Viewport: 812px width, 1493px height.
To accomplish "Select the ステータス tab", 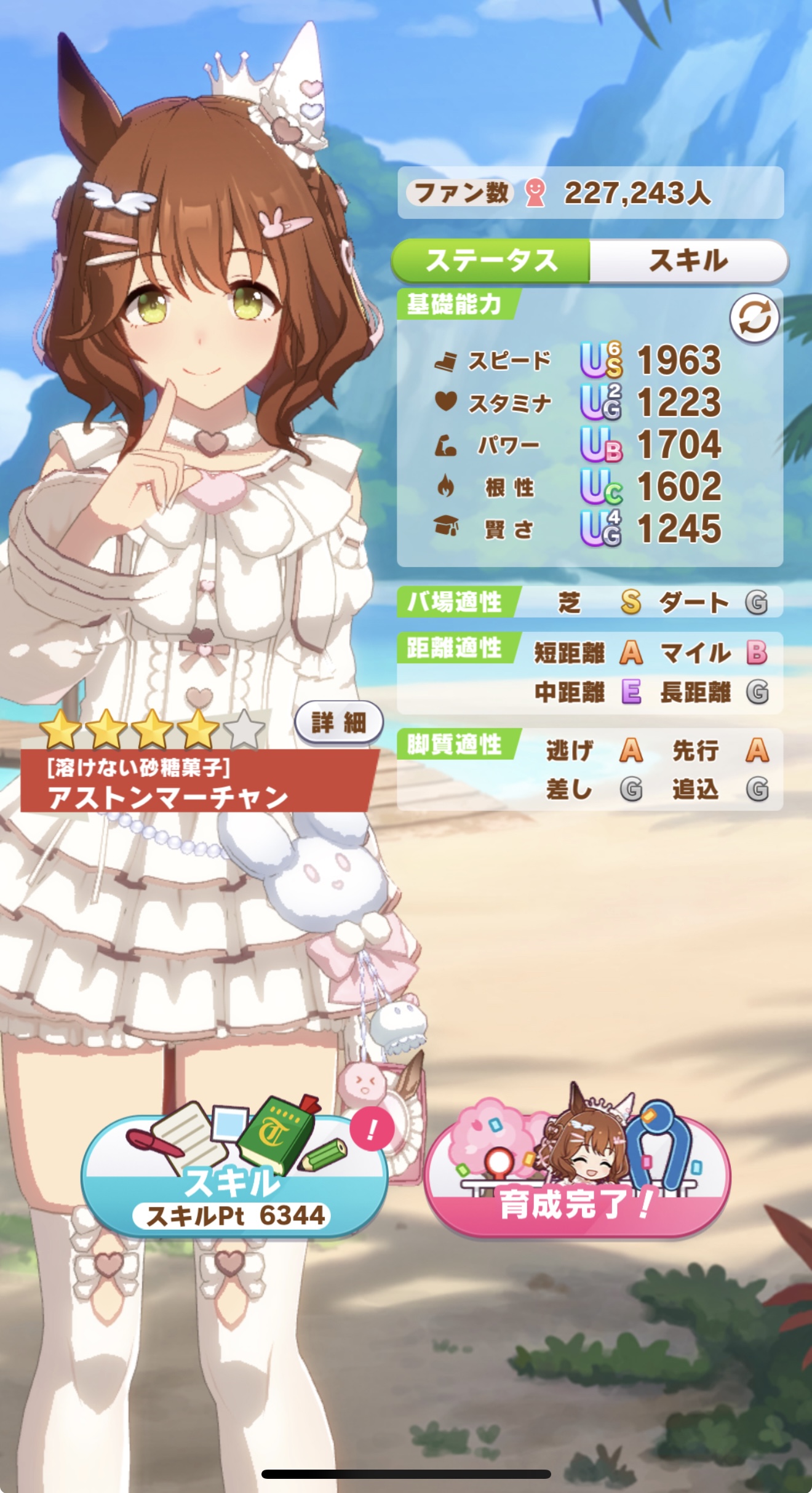I will 491,261.
